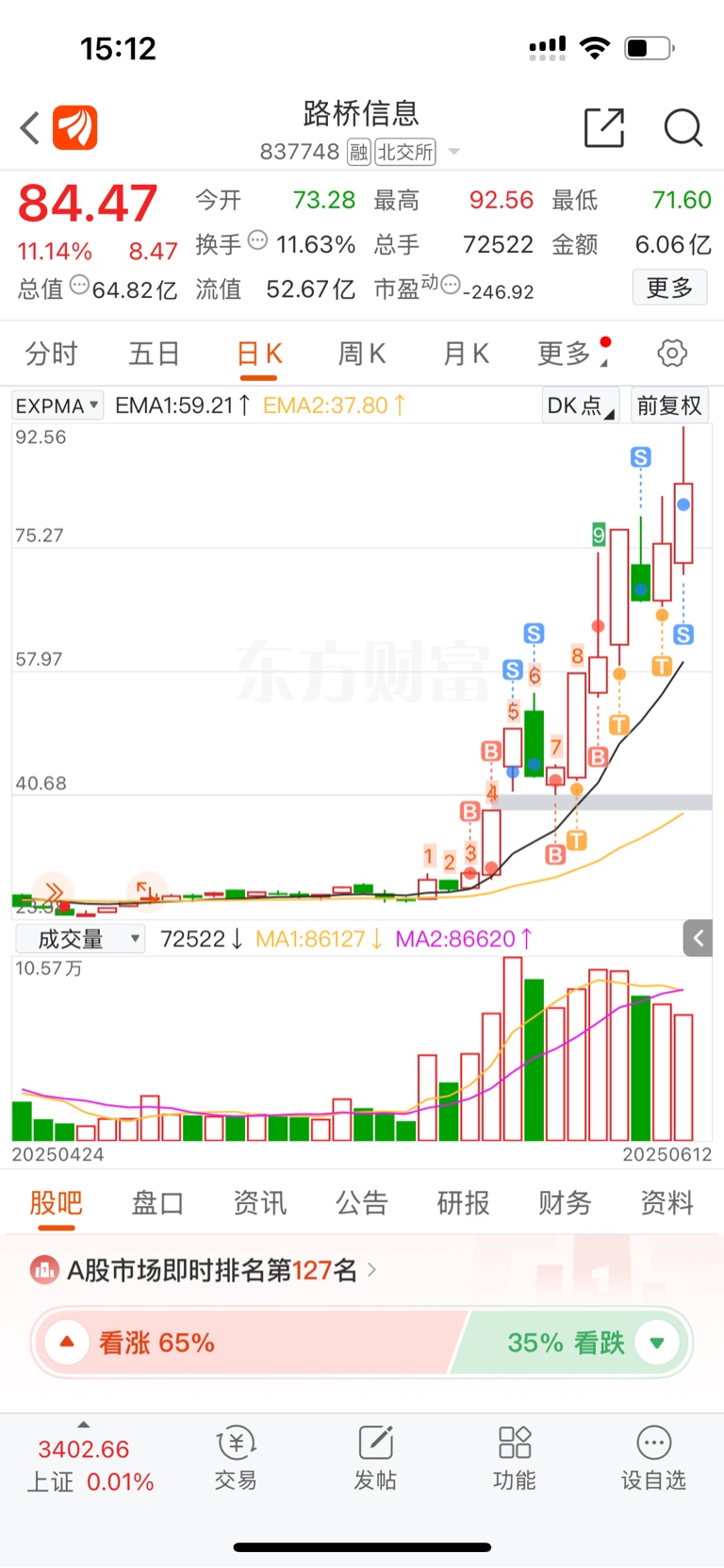Add stock via 设自选
The width and height of the screenshot is (724, 1568).
(653, 1459)
